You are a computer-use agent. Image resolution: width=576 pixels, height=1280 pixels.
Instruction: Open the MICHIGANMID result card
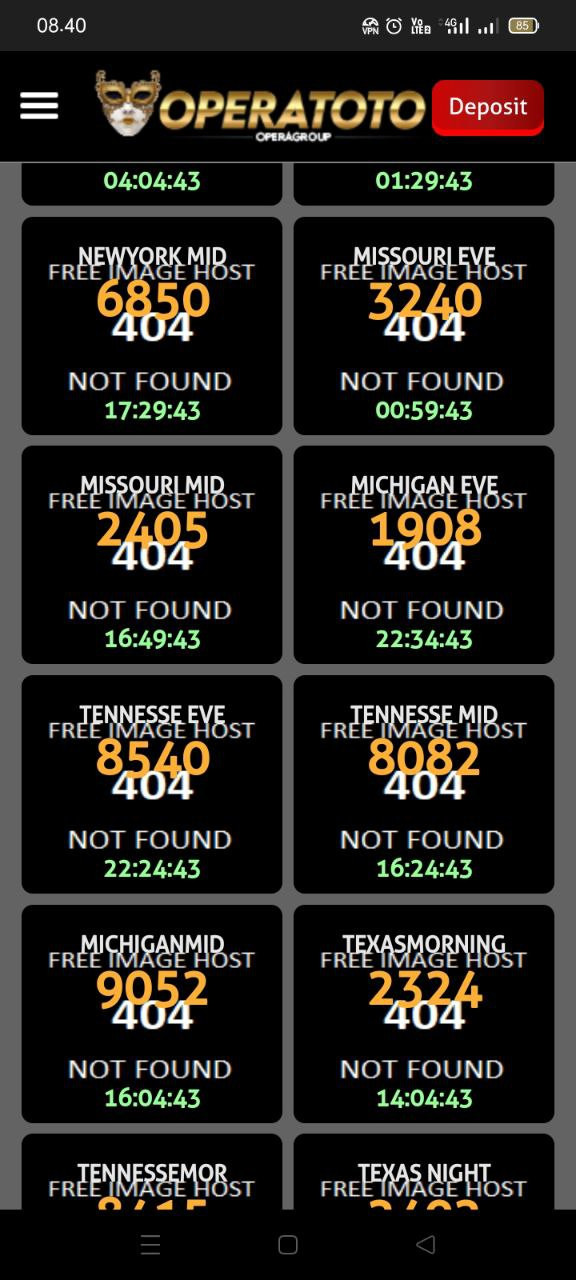(152, 1014)
